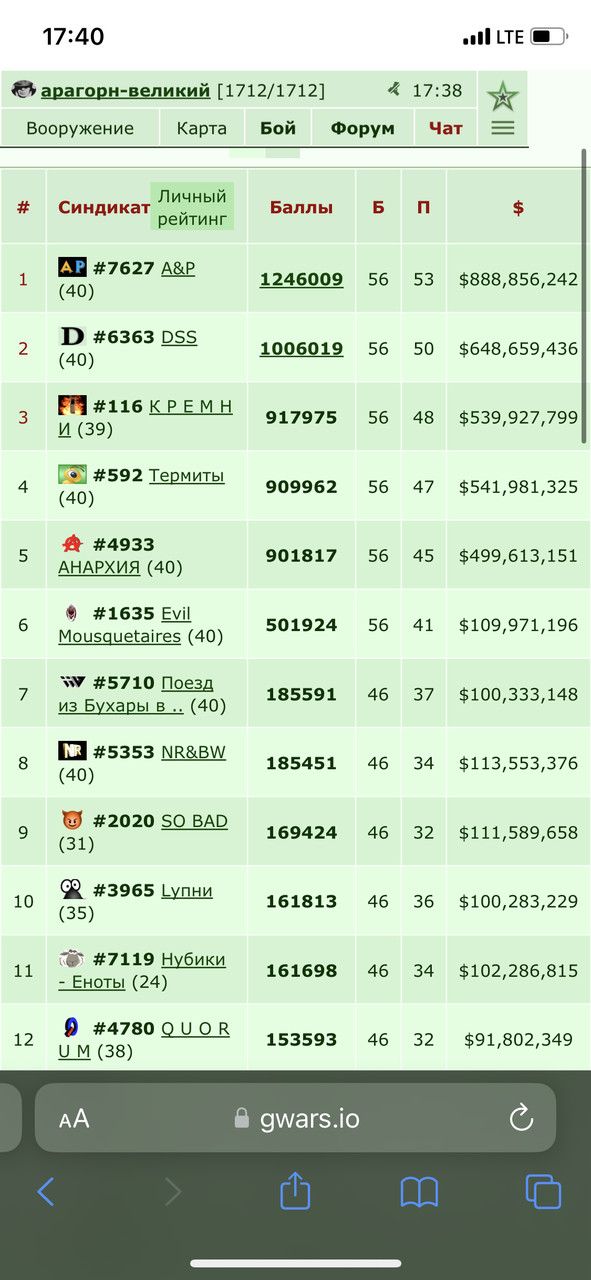Open АНАРХИЯ syndicate link

point(100,567)
